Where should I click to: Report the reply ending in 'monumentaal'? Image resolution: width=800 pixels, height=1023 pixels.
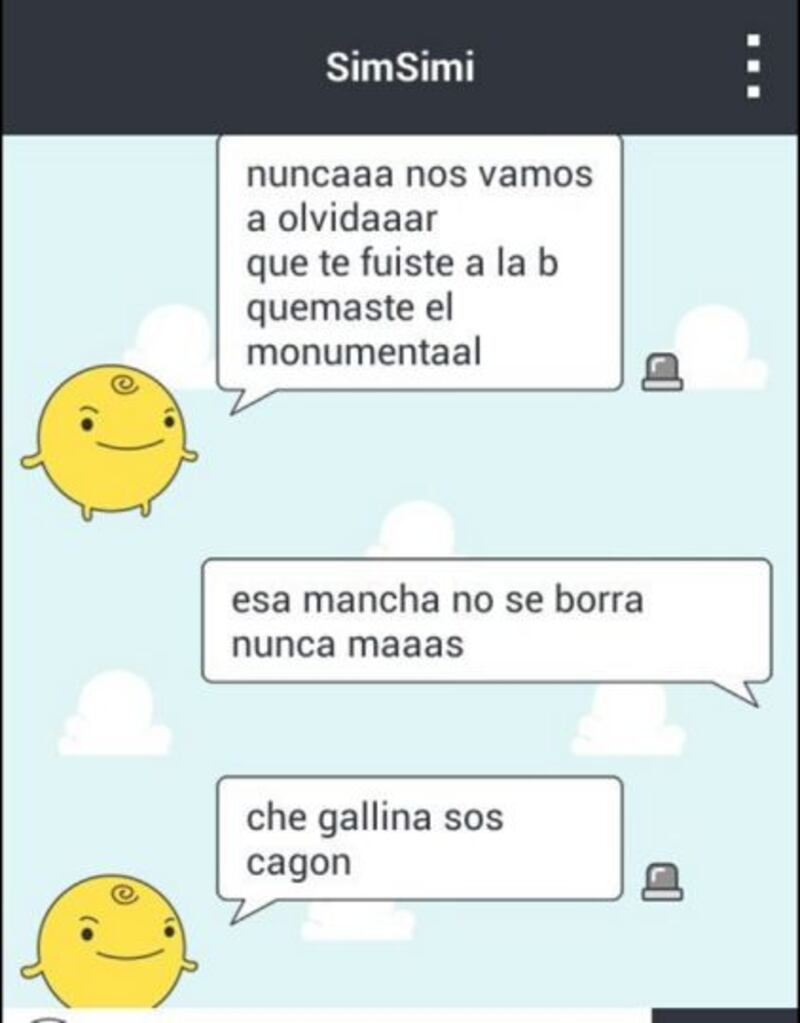point(662,371)
